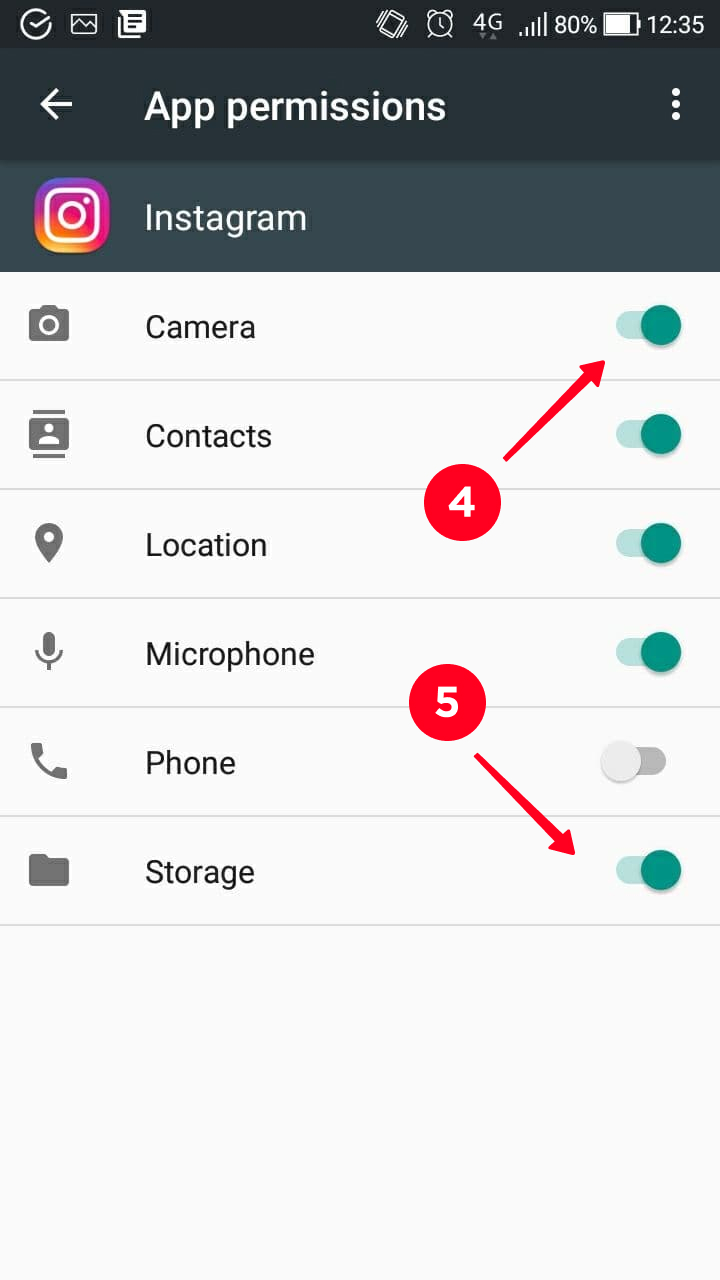Screen dimensions: 720x1280
Task: Toggle the Location permission switch
Action: click(649, 544)
